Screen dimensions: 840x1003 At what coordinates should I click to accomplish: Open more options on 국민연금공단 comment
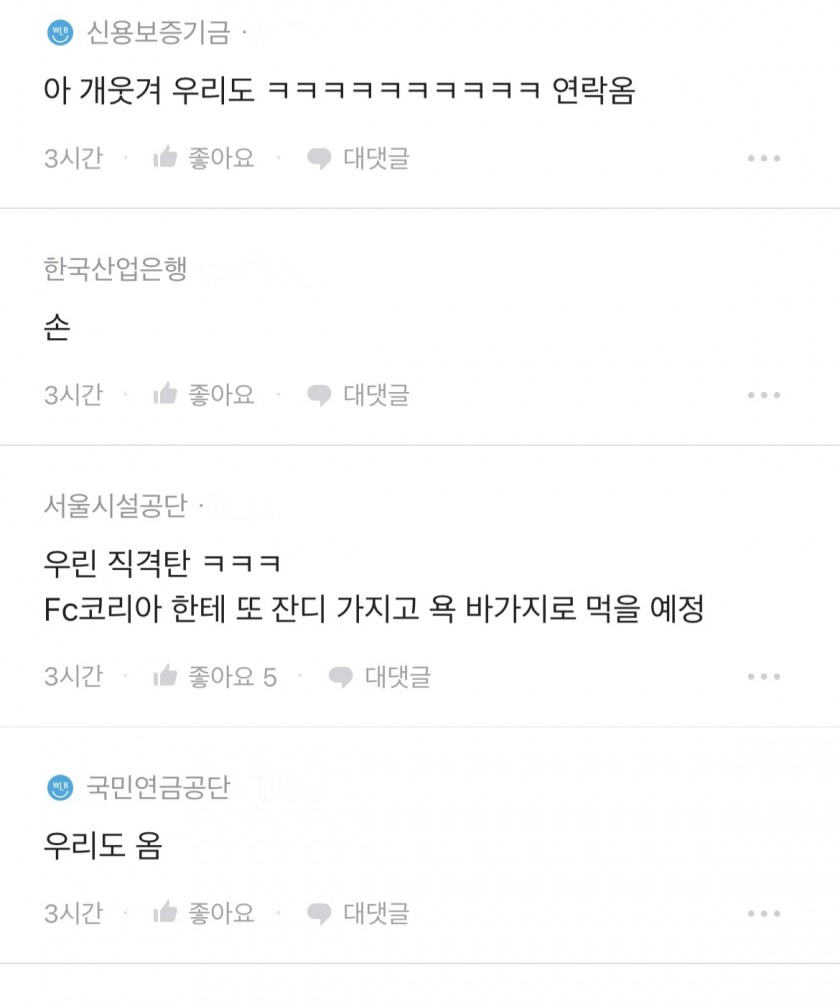click(x=764, y=913)
